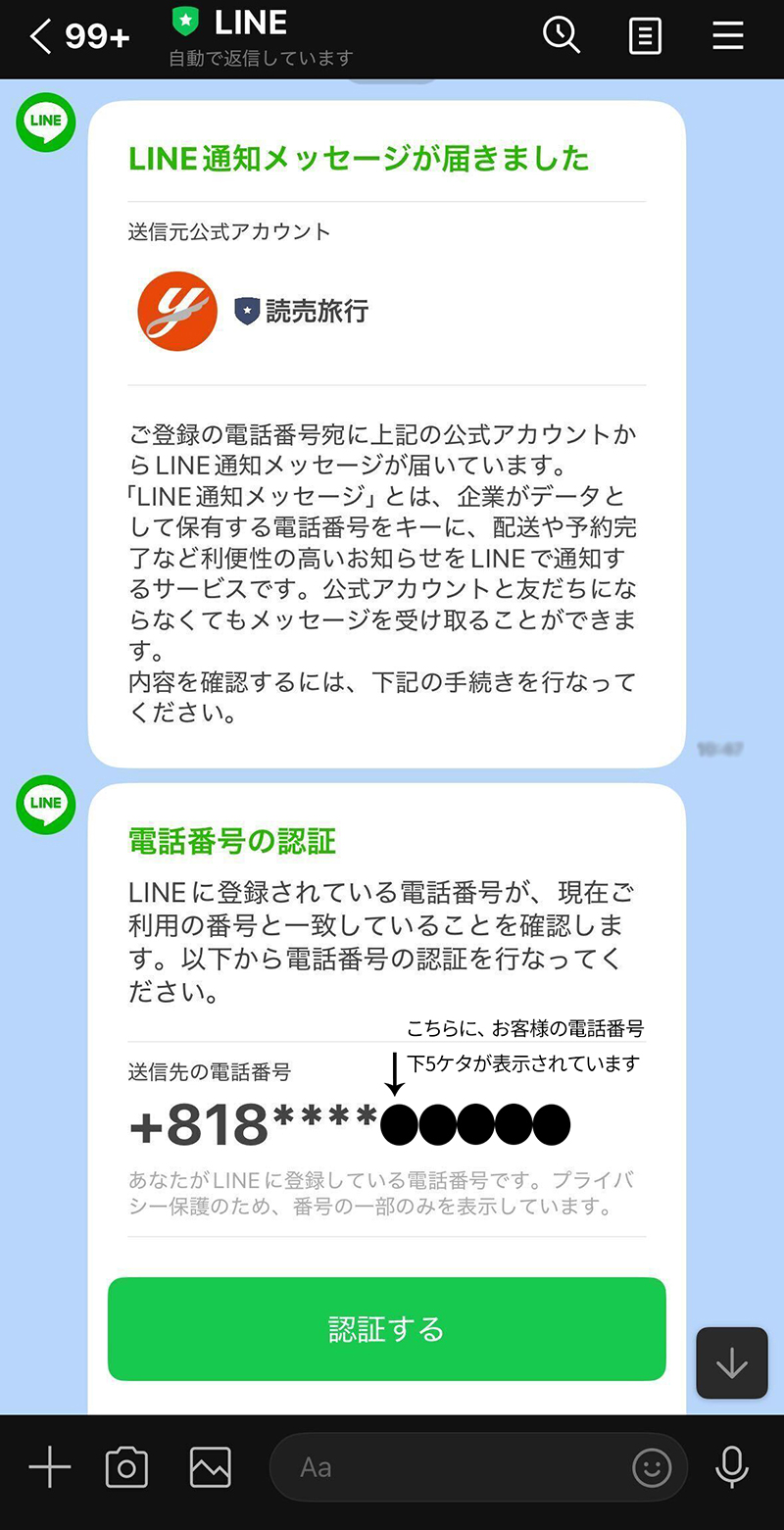Jump to the latest message arrow

pos(731,1362)
